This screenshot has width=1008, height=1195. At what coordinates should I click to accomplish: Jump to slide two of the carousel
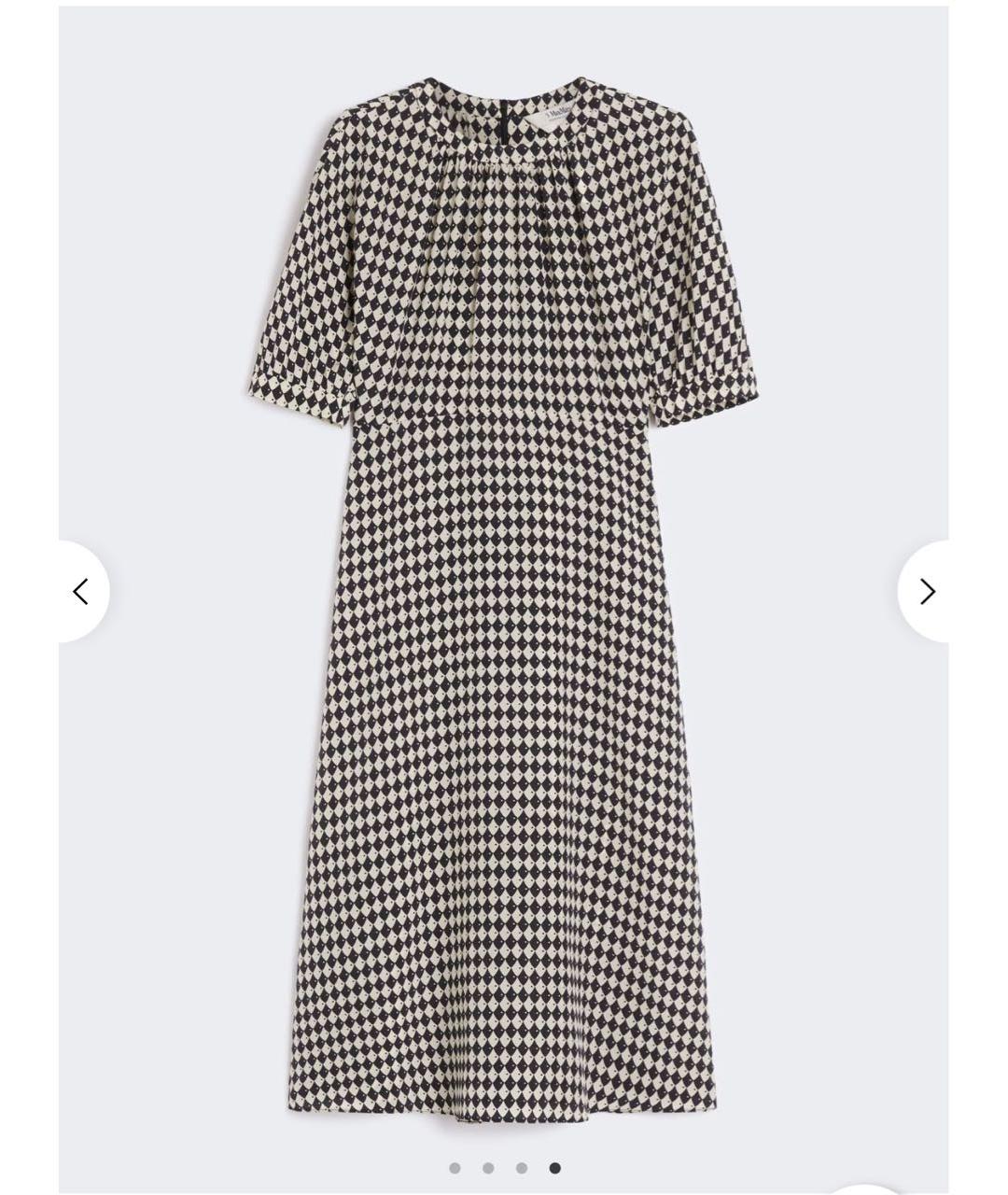pyautogui.click(x=488, y=1170)
